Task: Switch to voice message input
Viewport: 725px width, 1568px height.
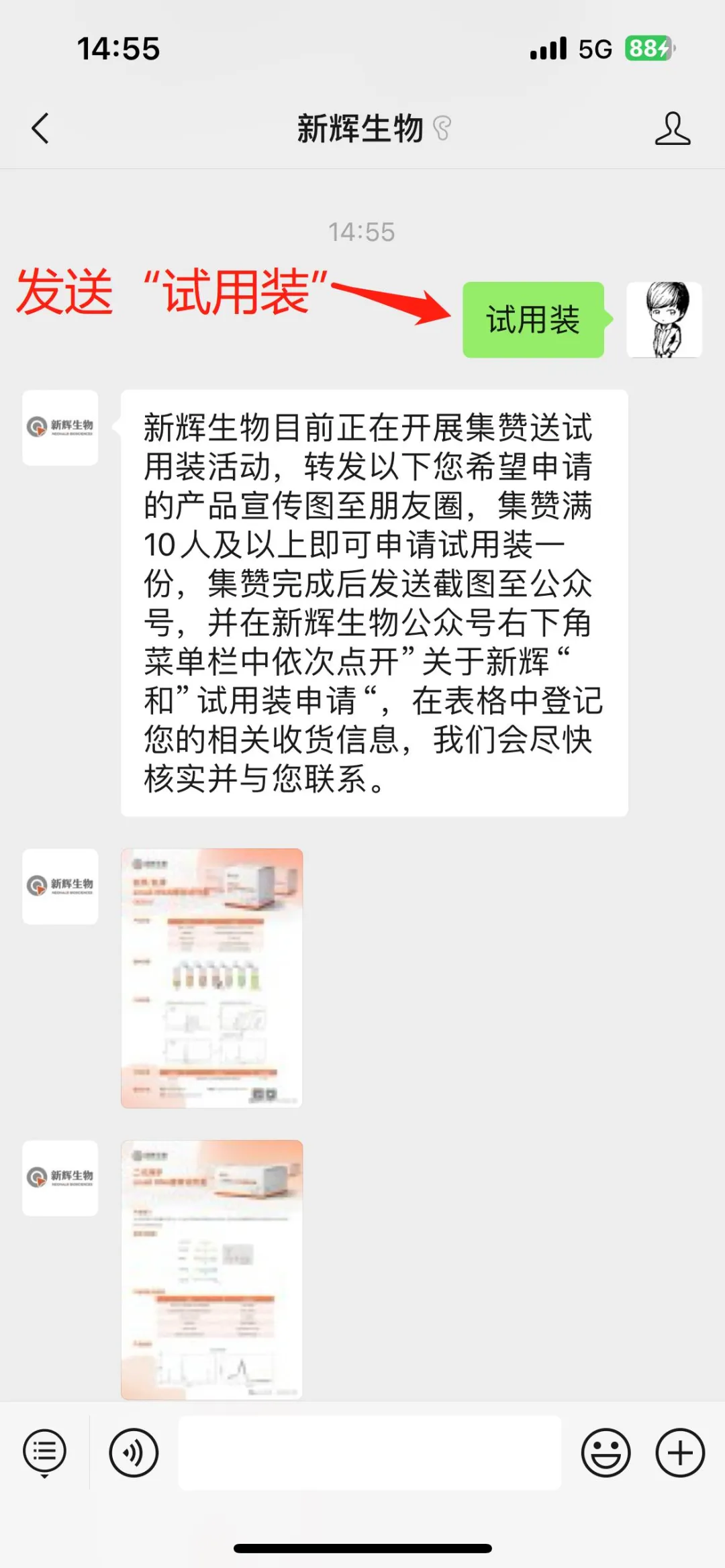Action: coord(134,1453)
